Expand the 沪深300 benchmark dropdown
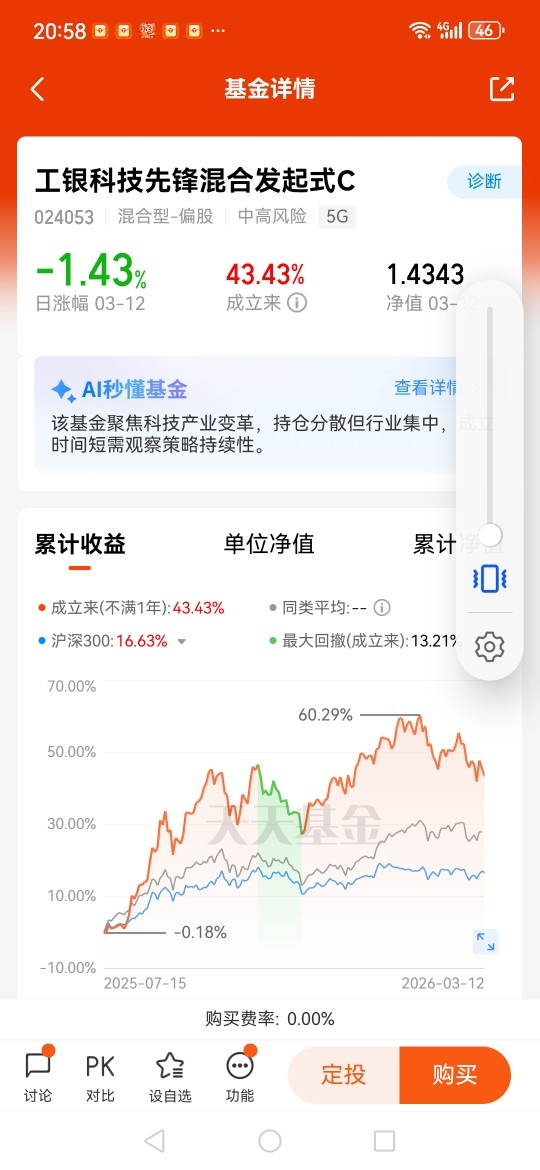Image resolution: width=540 pixels, height=1170 pixels. [181, 641]
